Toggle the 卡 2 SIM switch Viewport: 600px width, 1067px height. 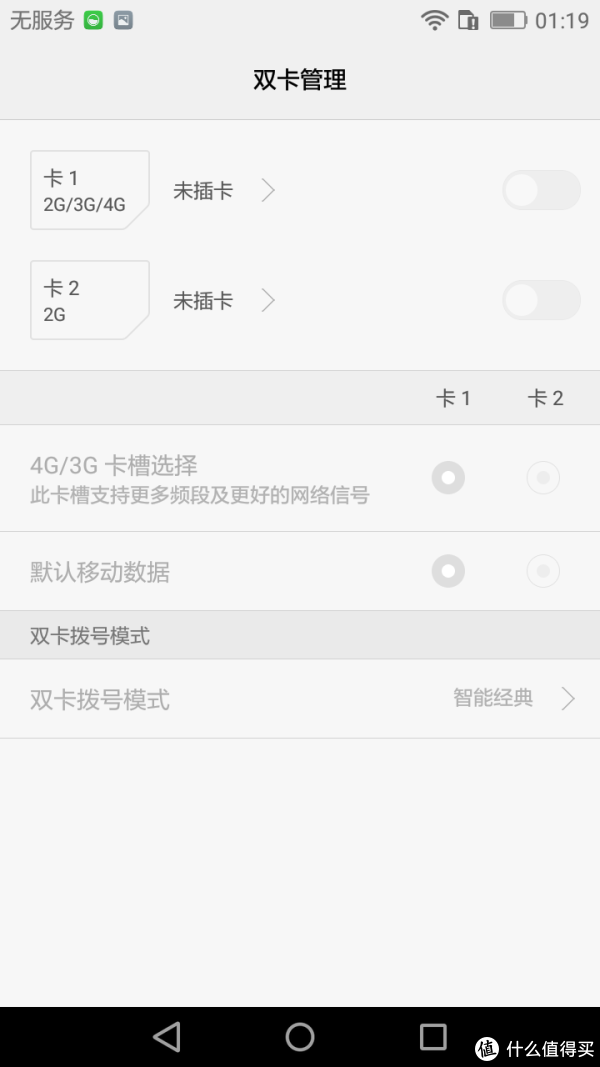pos(541,300)
